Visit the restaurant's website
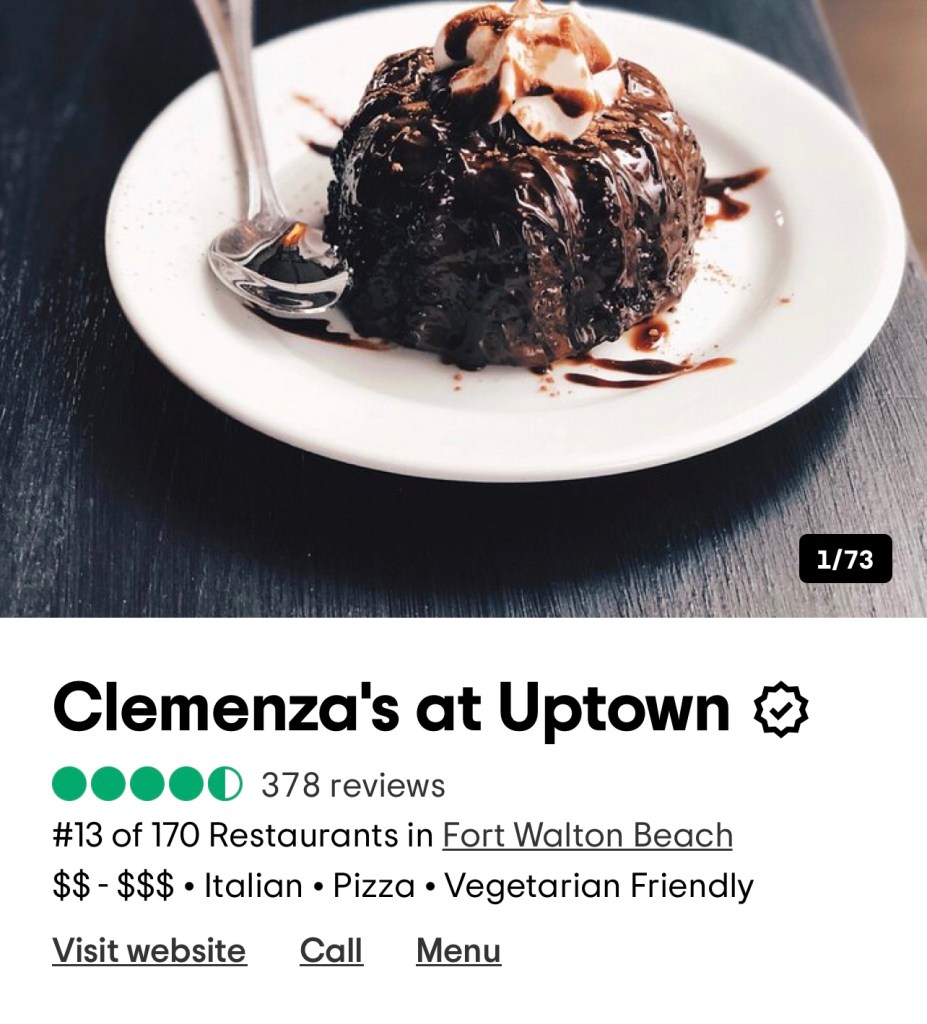The width and height of the screenshot is (927, 1024). click(149, 950)
